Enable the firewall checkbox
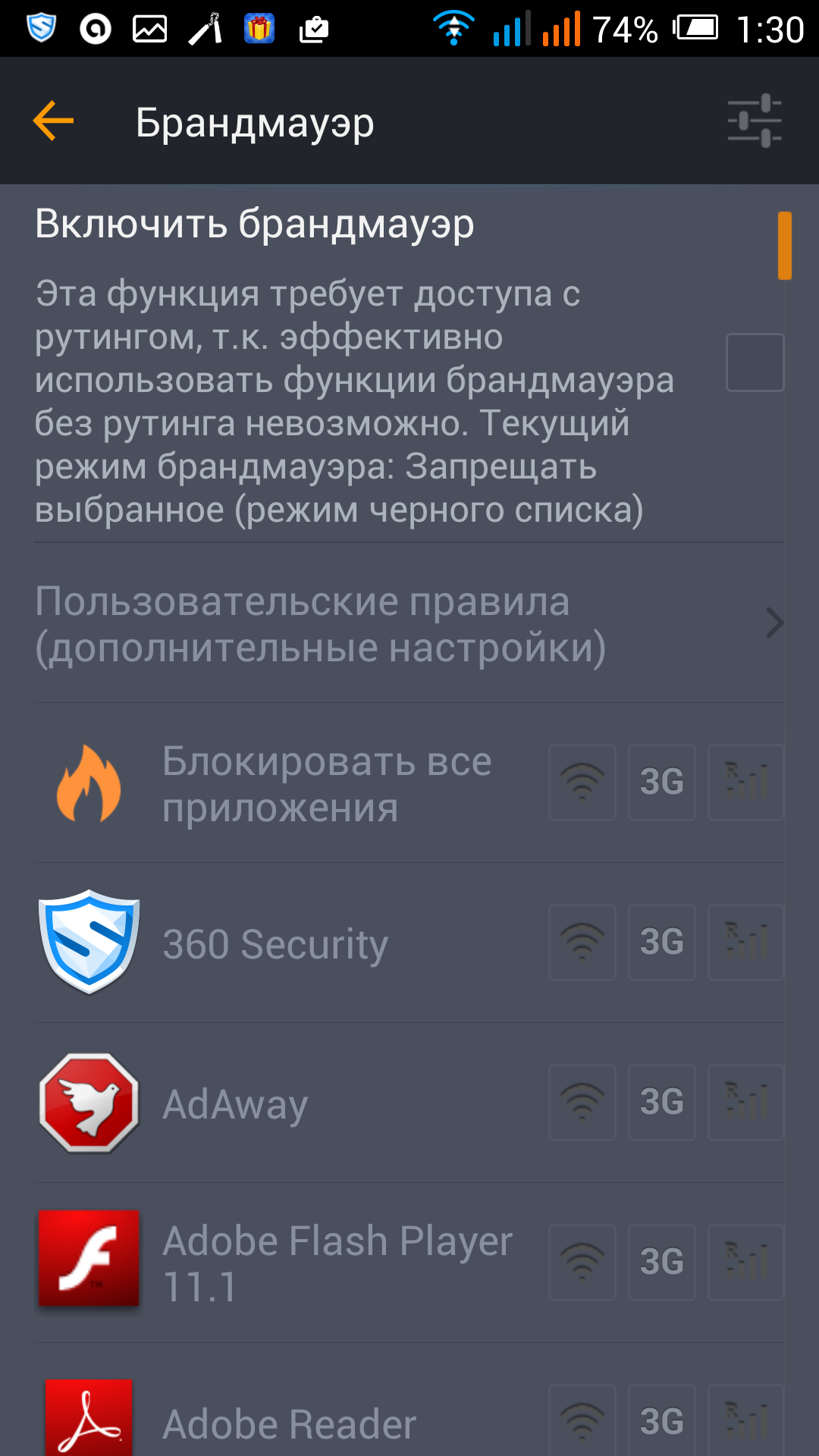 (755, 362)
